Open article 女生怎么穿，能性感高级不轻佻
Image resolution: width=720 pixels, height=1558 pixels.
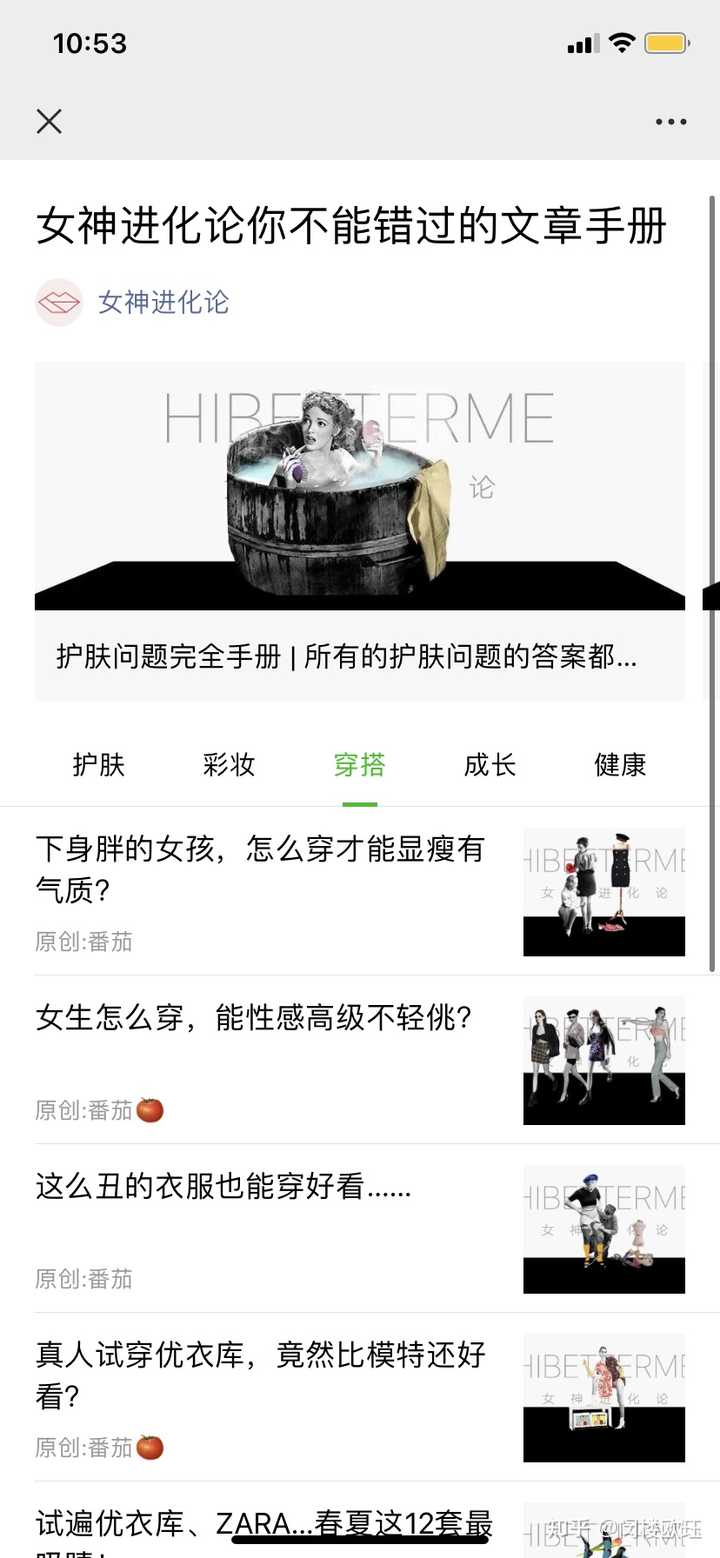360,1060
